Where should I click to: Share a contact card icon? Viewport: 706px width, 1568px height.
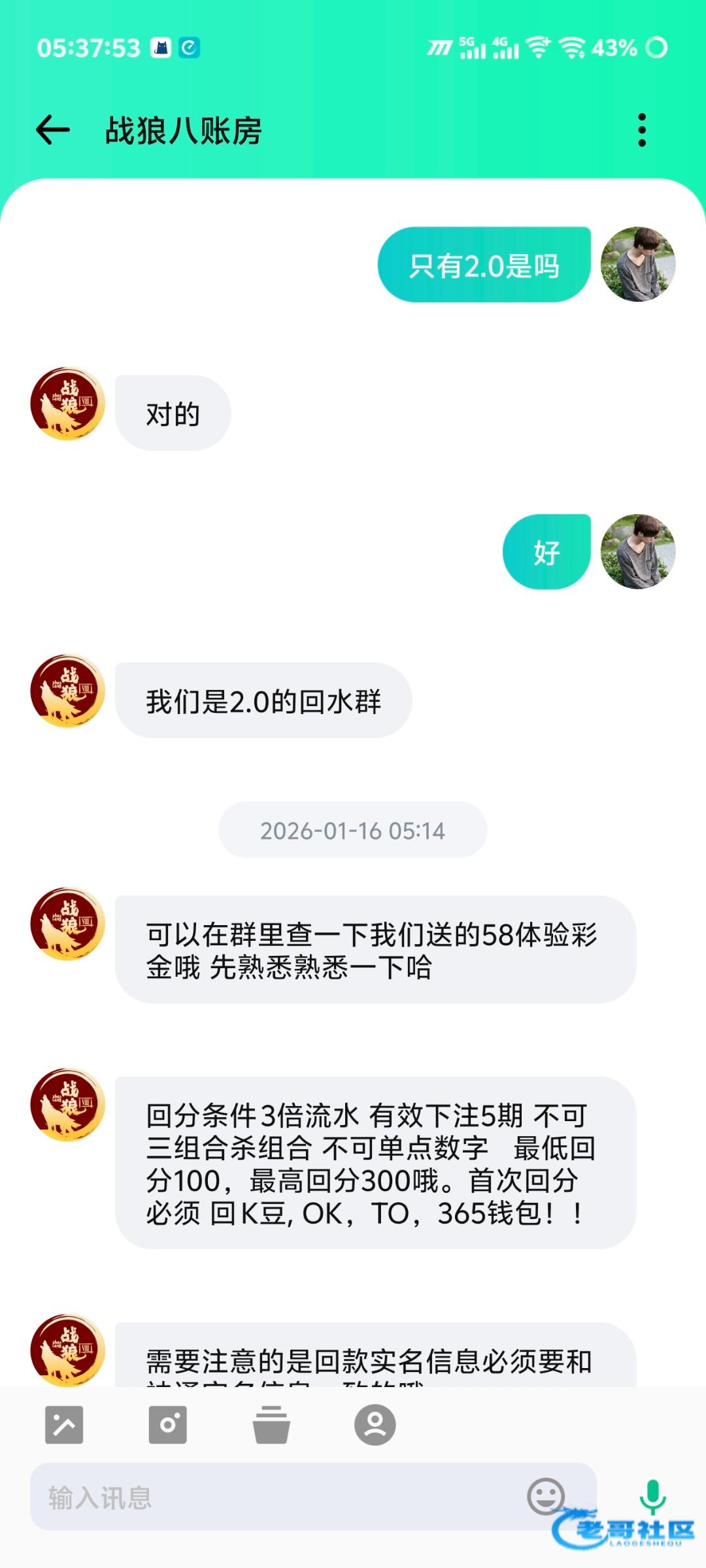[x=375, y=1425]
